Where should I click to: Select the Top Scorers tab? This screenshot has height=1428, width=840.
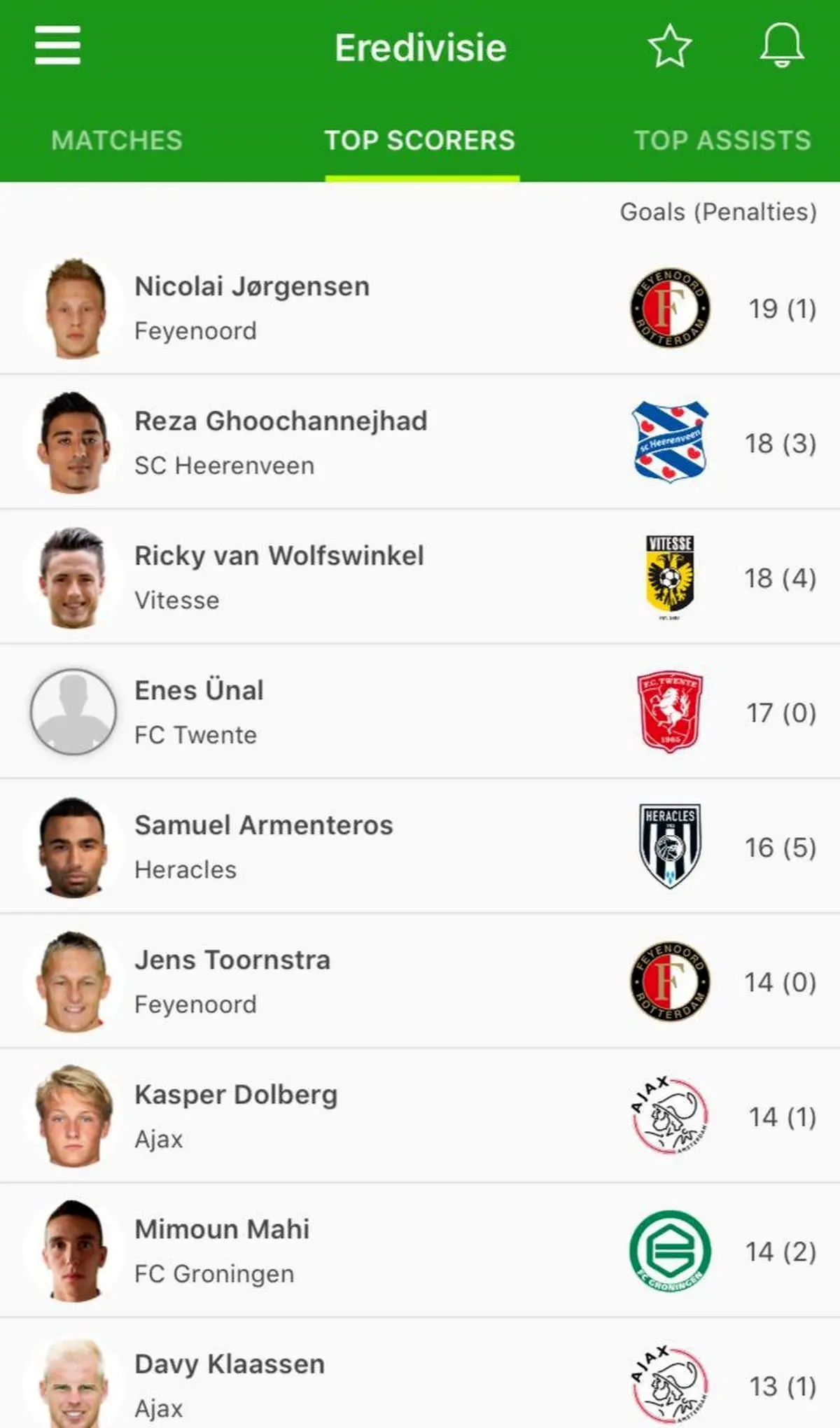pos(420,141)
